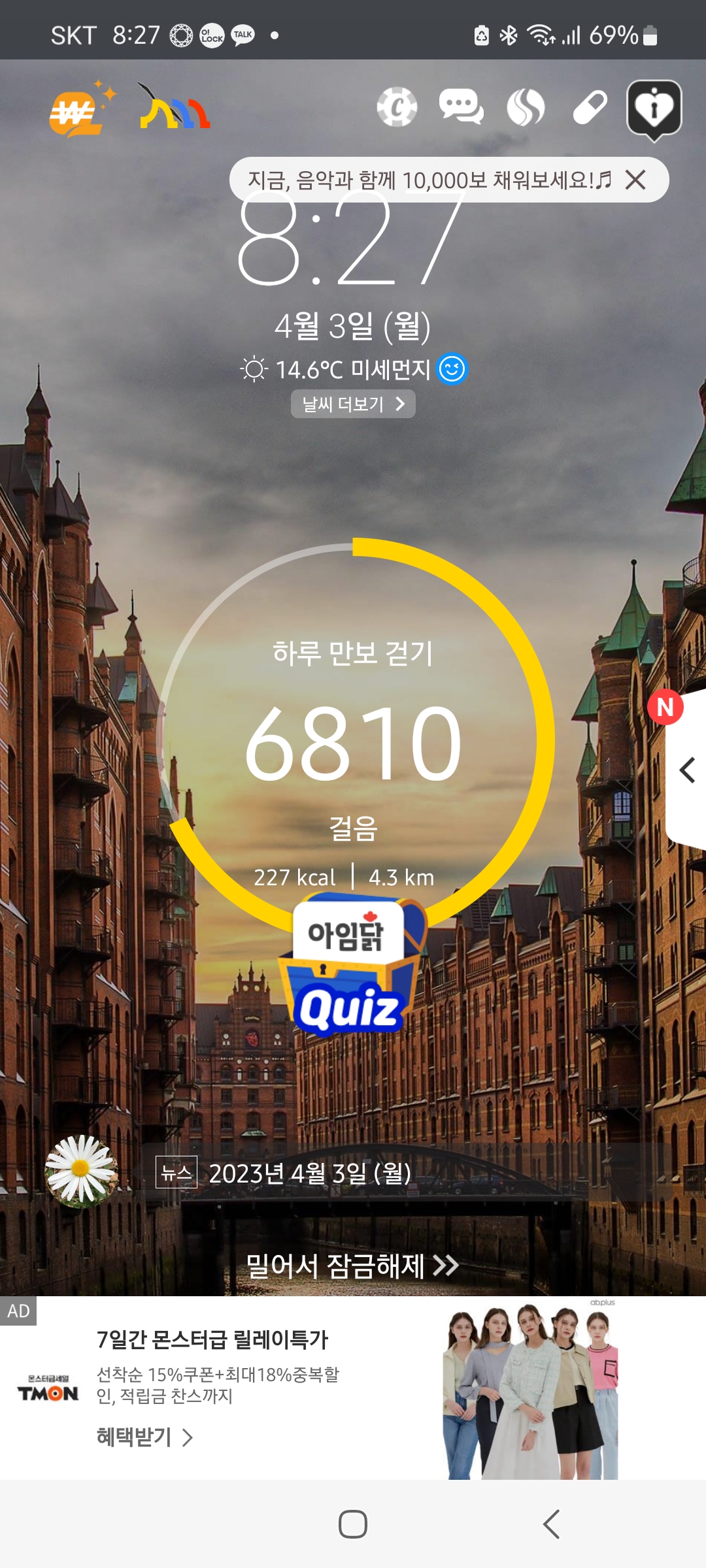Expand the side panel arrow

point(686,771)
